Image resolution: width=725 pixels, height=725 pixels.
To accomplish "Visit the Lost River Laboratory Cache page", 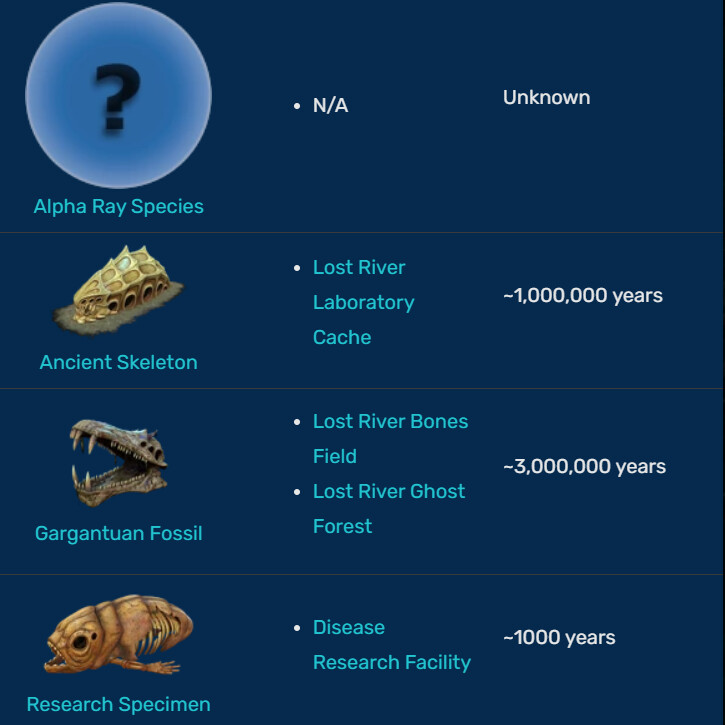I will pos(362,302).
